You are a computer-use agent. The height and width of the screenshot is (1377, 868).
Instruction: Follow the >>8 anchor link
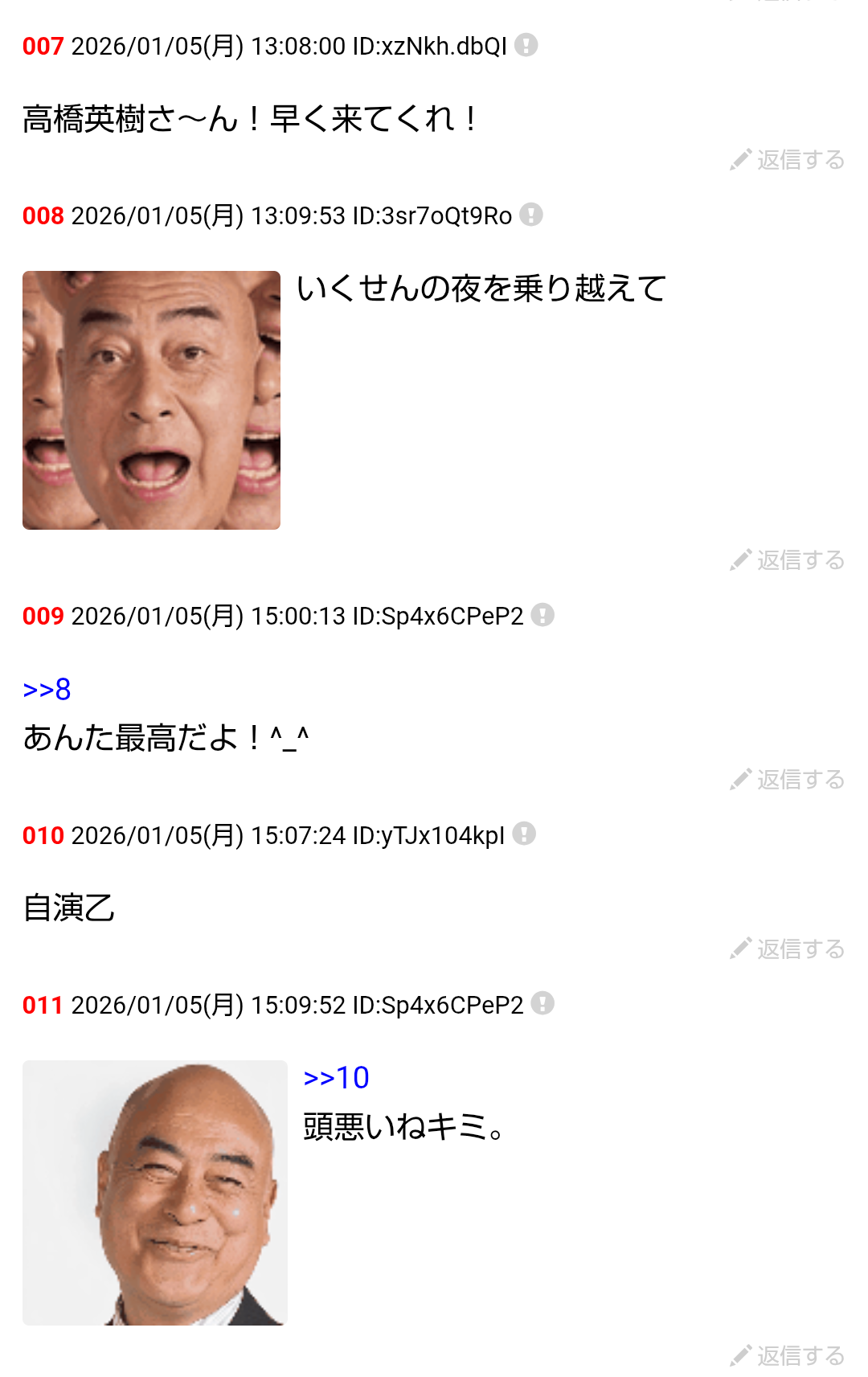pyautogui.click(x=47, y=690)
